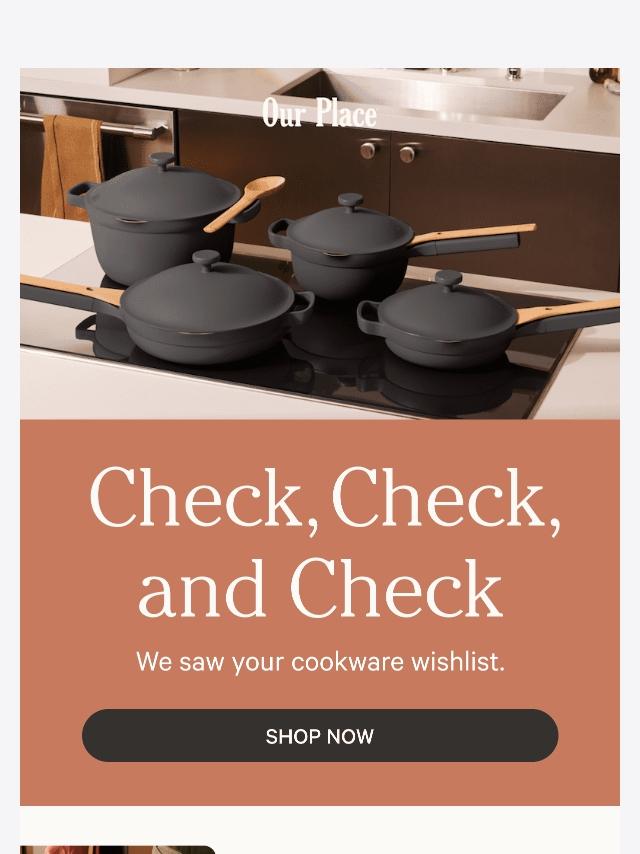Open the cookware set hero image

tap(320, 243)
